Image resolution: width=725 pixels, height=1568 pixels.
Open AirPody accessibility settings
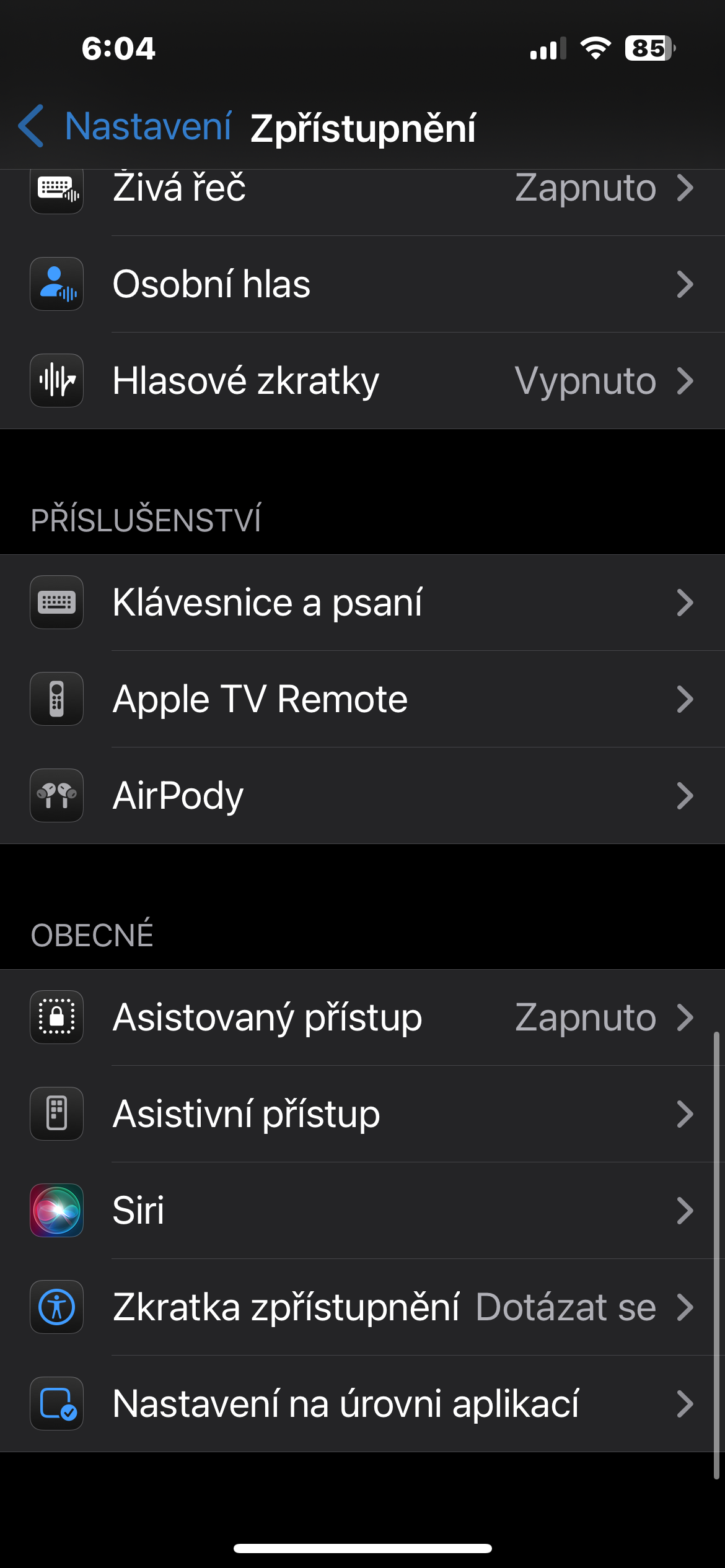click(362, 796)
